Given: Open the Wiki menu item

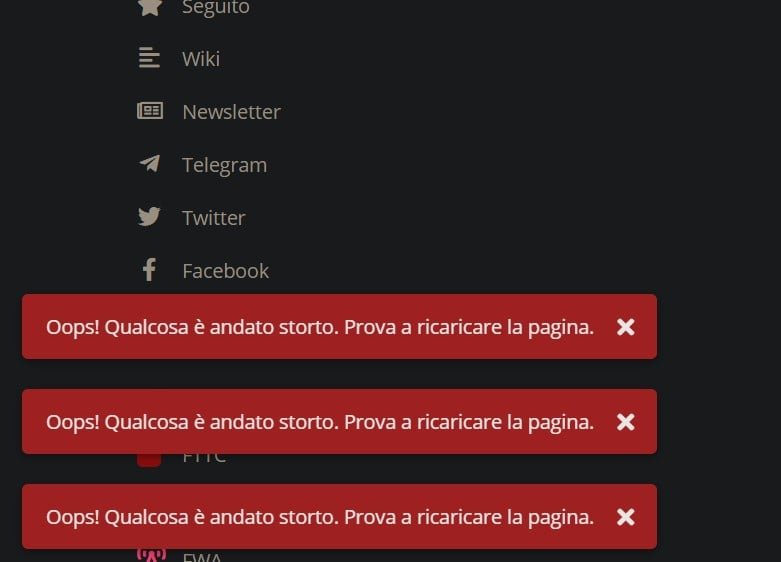Looking at the screenshot, I should (x=200, y=59).
